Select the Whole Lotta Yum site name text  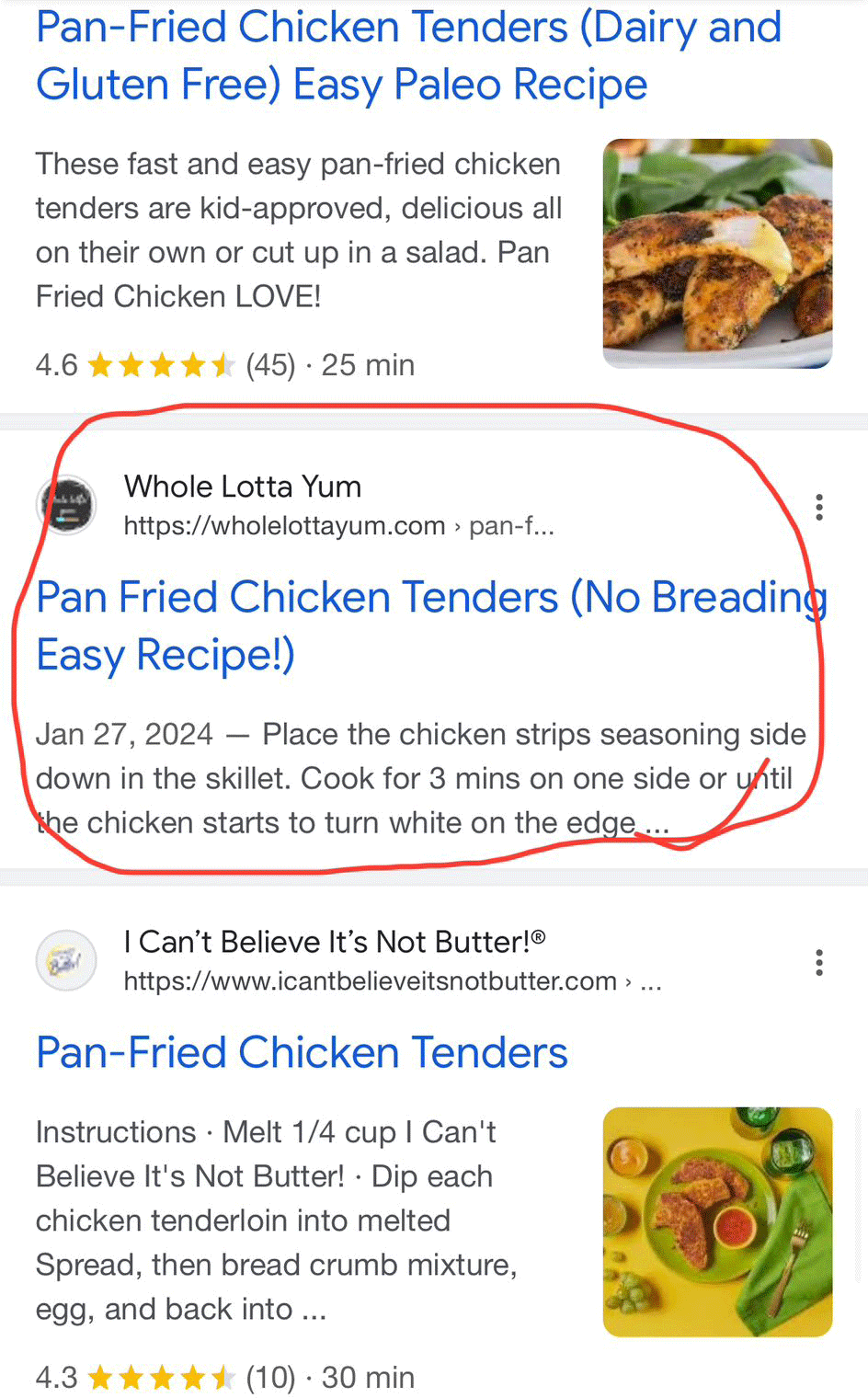pyautogui.click(x=242, y=486)
